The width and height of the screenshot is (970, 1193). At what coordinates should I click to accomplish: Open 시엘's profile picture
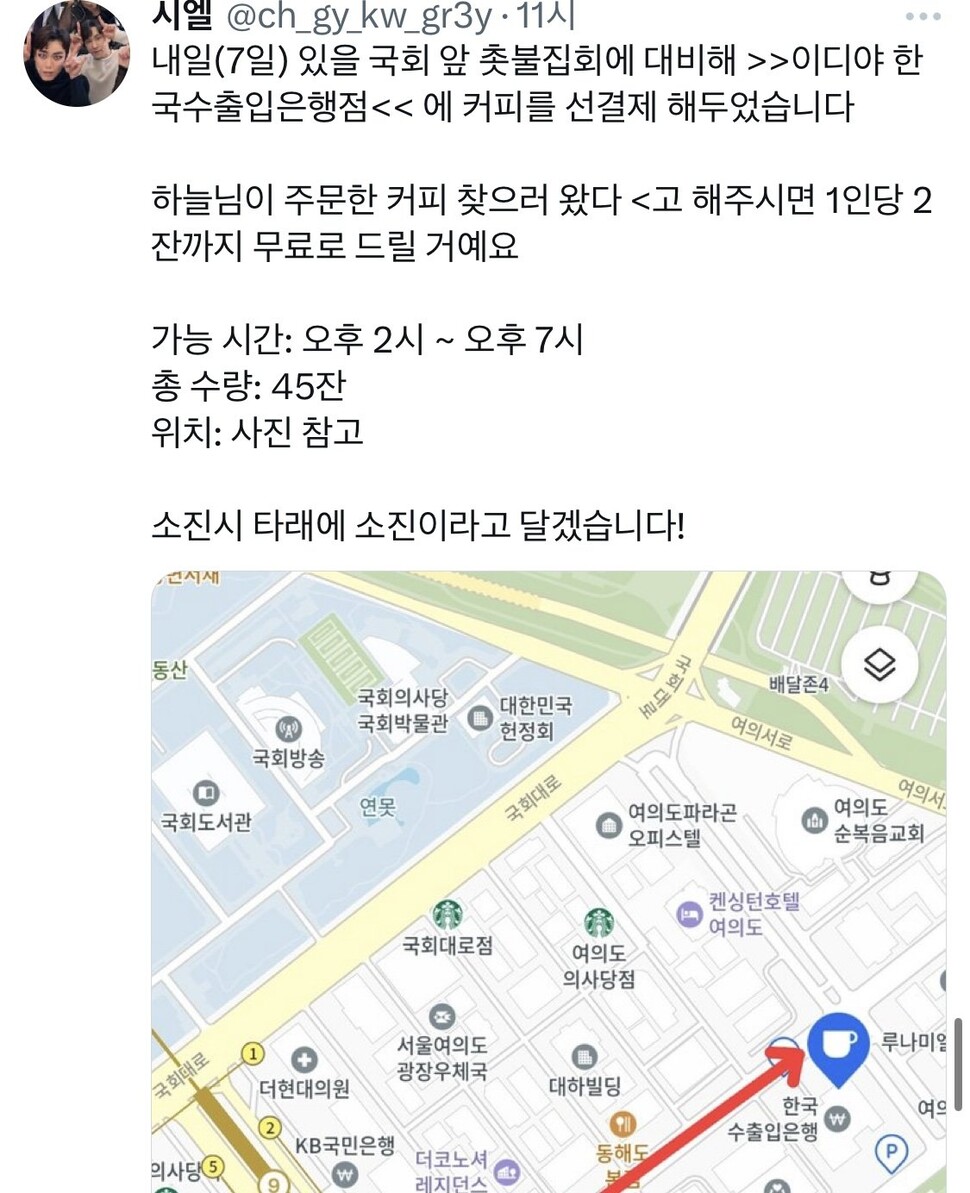point(76,55)
